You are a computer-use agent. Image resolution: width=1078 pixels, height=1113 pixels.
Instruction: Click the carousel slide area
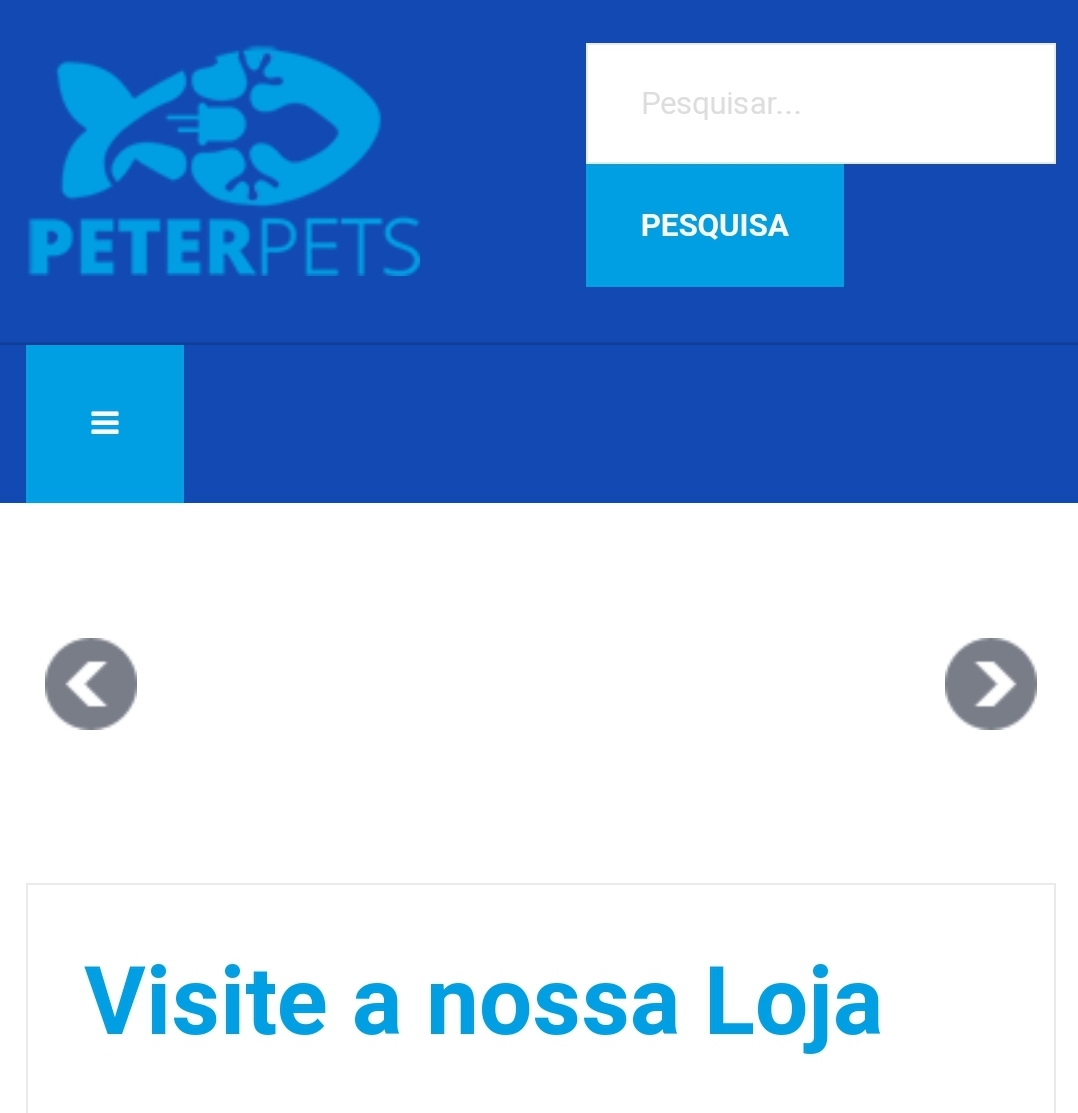coord(539,683)
